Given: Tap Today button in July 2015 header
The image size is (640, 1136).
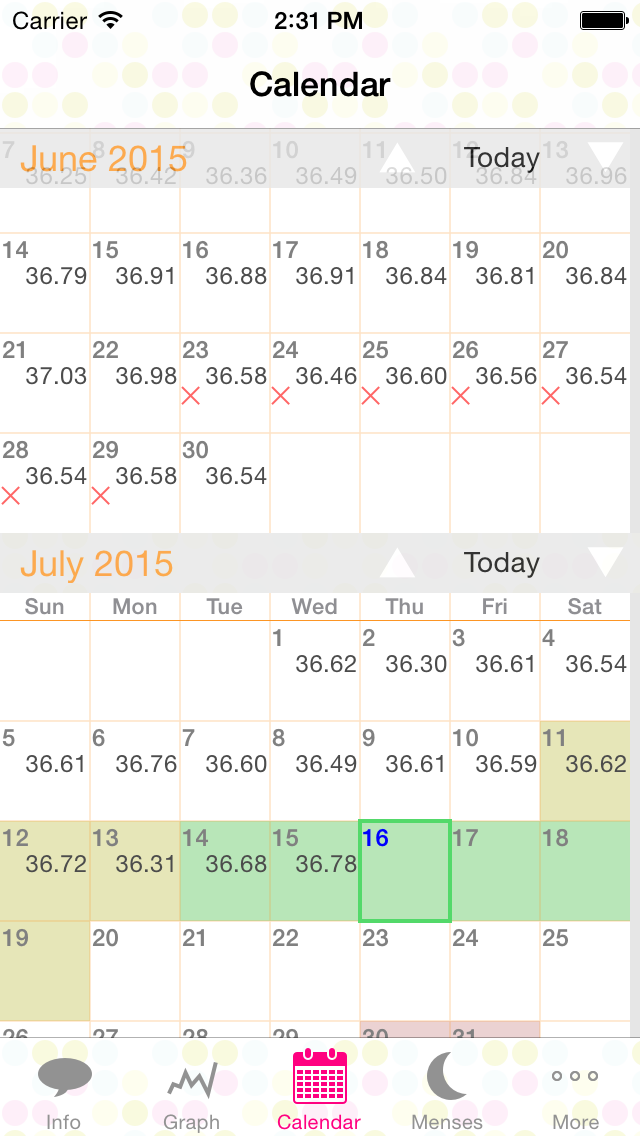Looking at the screenshot, I should pyautogui.click(x=502, y=563).
